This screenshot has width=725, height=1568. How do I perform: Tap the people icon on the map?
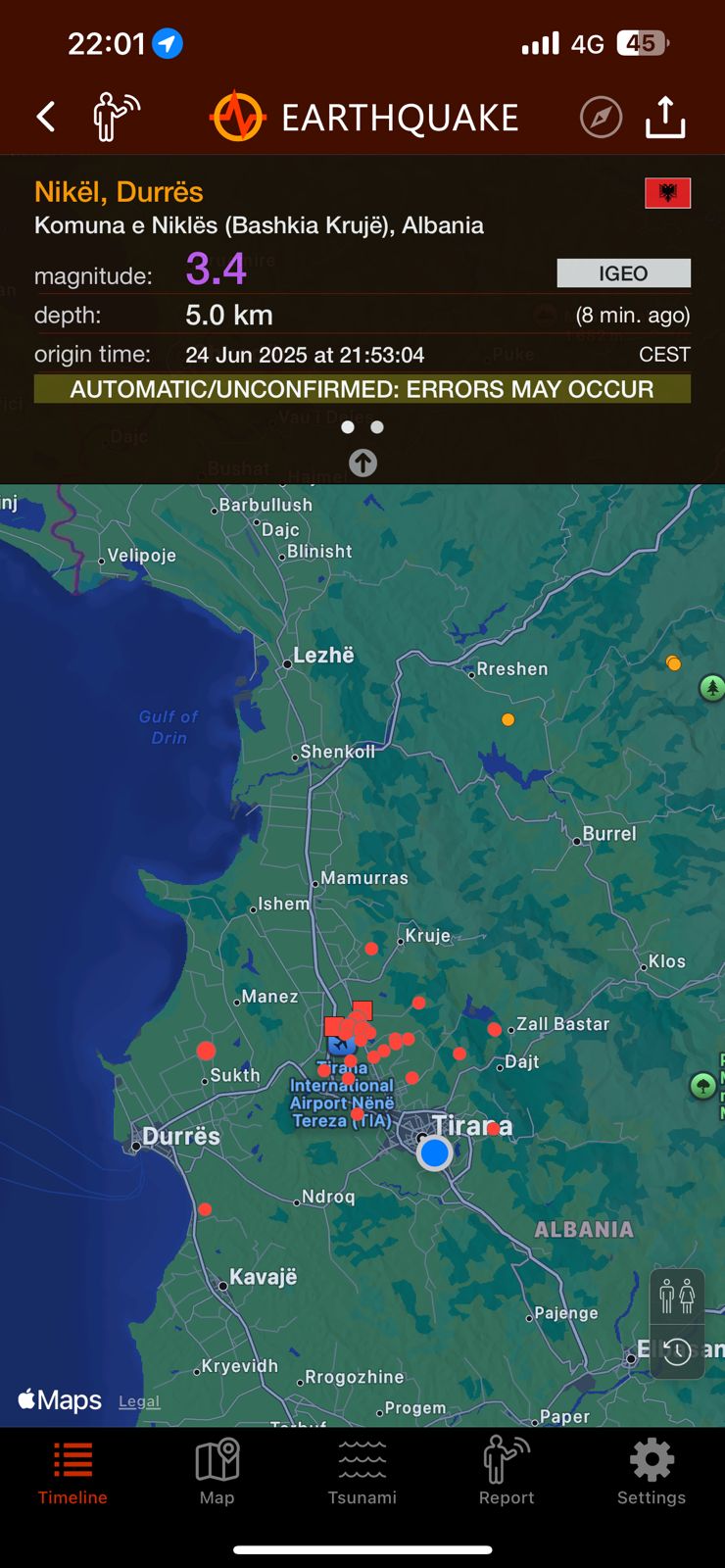coord(677,1297)
